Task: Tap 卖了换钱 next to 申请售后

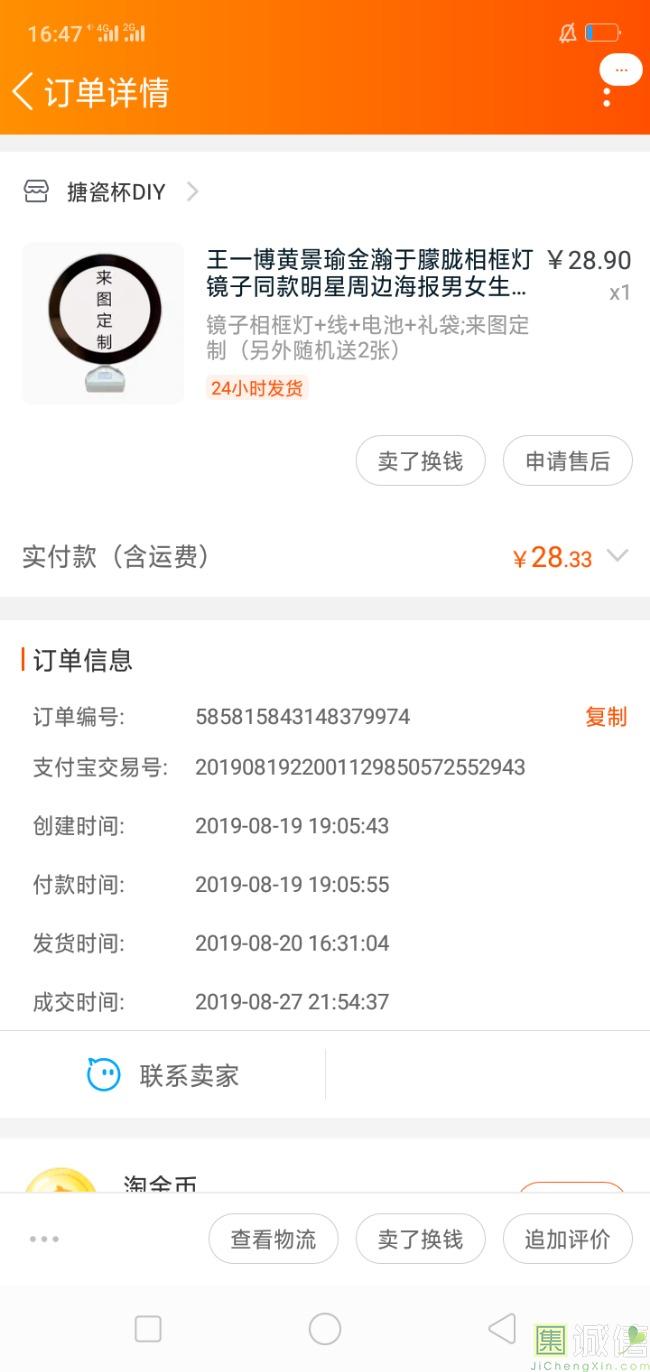Action: point(420,461)
